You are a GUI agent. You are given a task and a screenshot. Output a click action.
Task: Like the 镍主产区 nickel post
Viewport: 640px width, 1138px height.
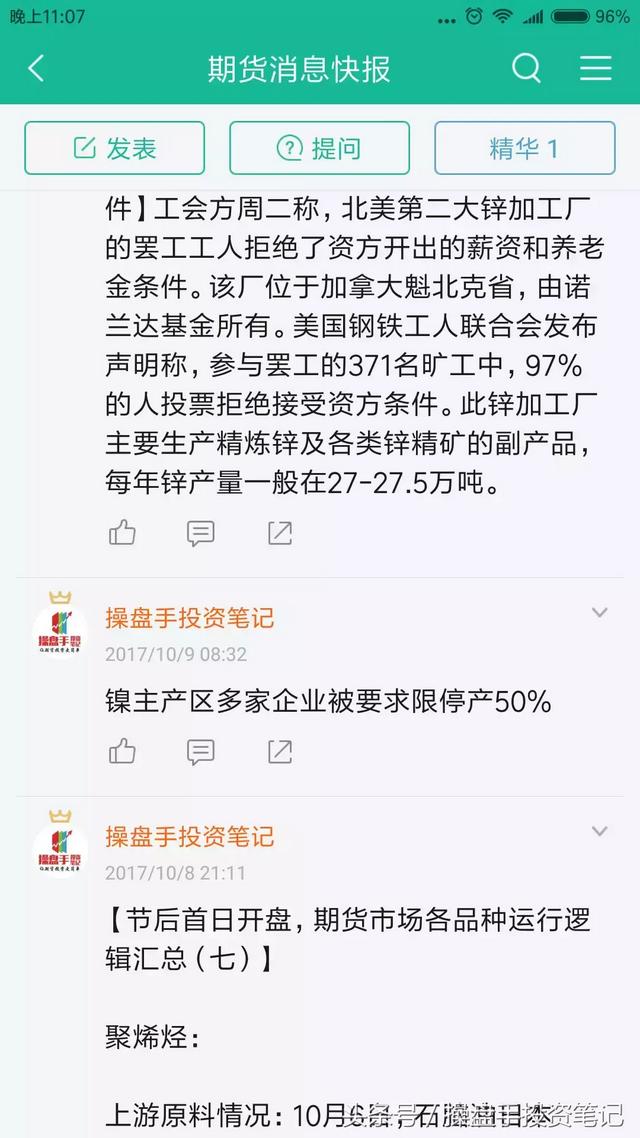pyautogui.click(x=122, y=751)
